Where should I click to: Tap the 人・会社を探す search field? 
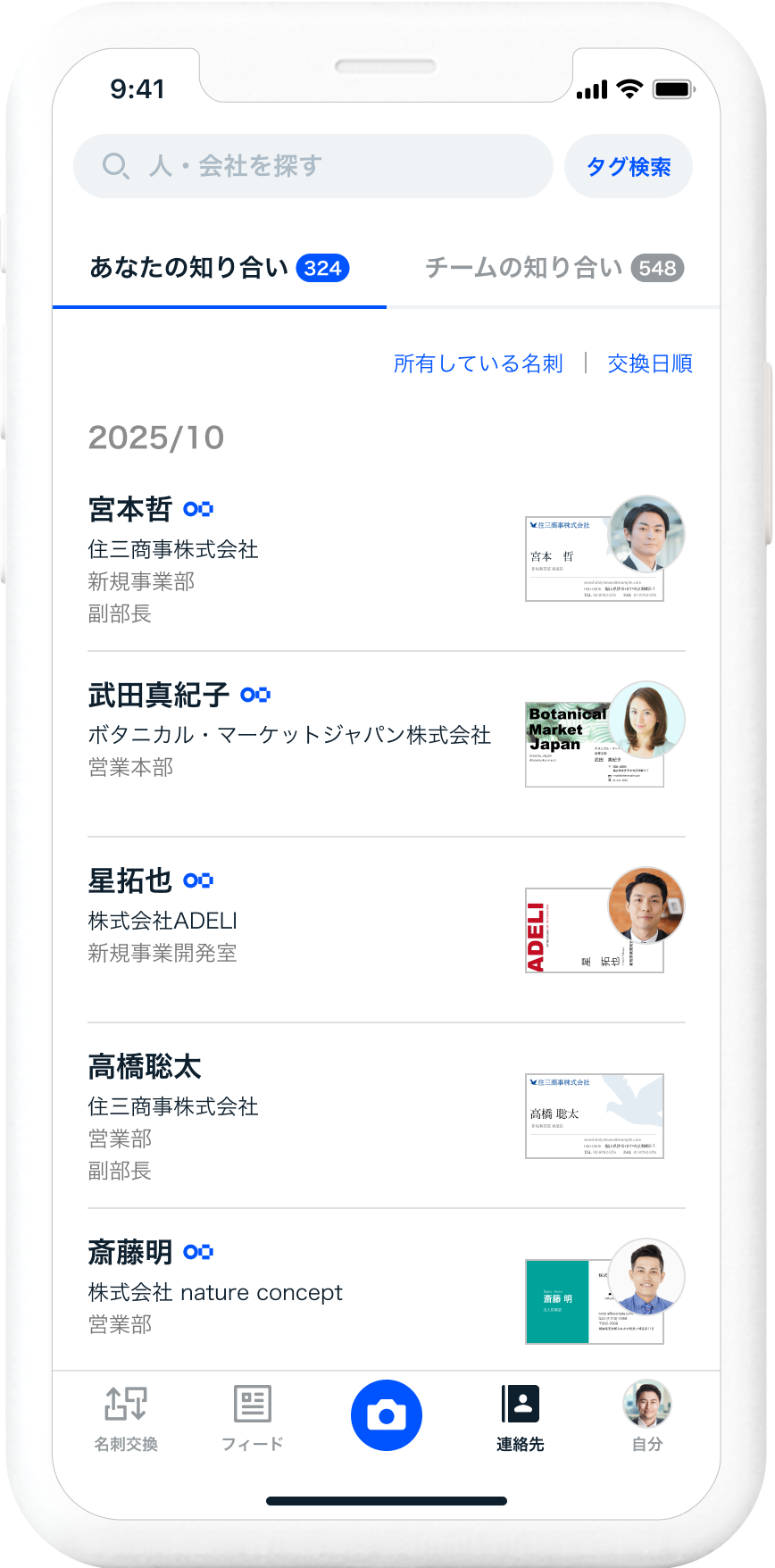point(312,166)
